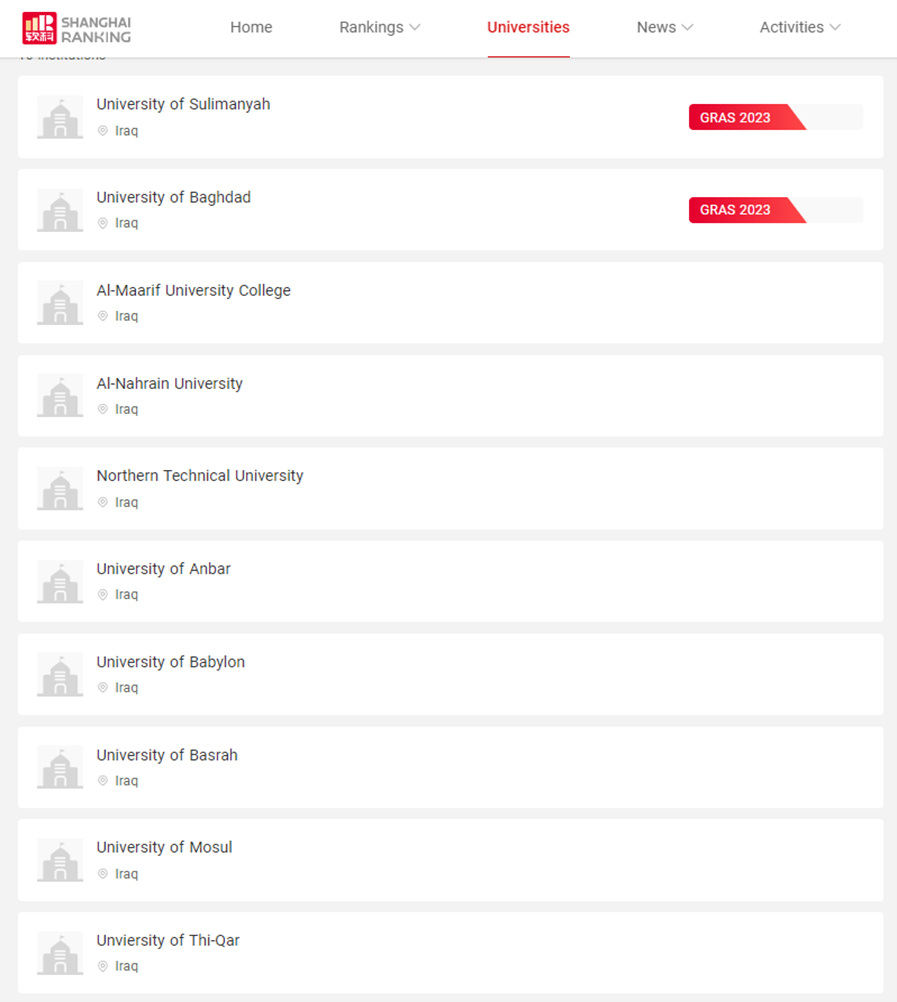Open University of Baghdad card
The image size is (897, 1002).
tap(173, 197)
